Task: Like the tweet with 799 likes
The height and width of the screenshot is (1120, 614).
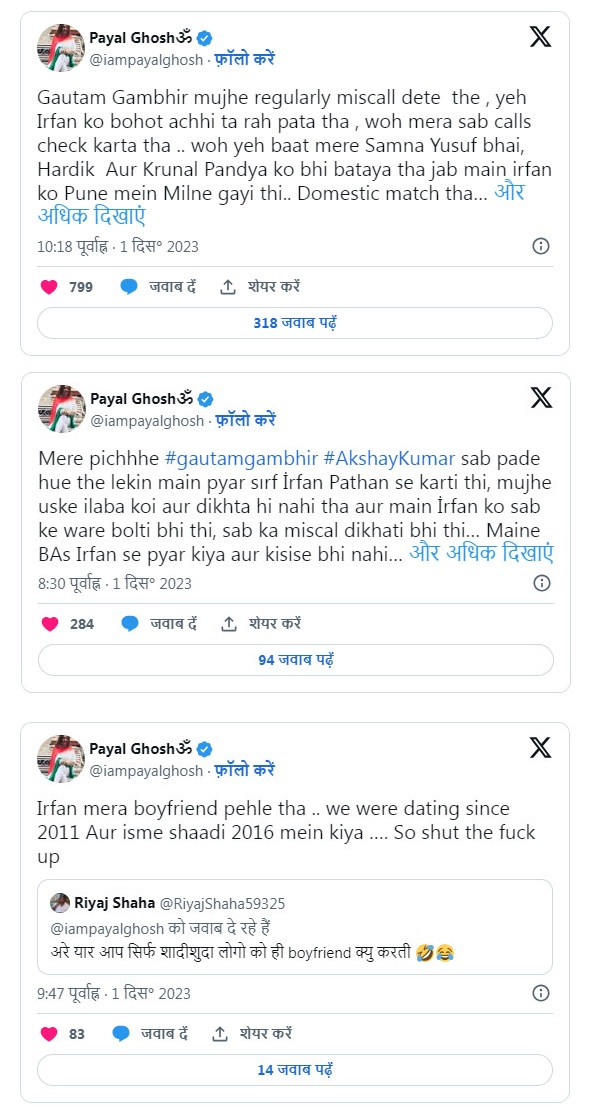Action: point(50,287)
